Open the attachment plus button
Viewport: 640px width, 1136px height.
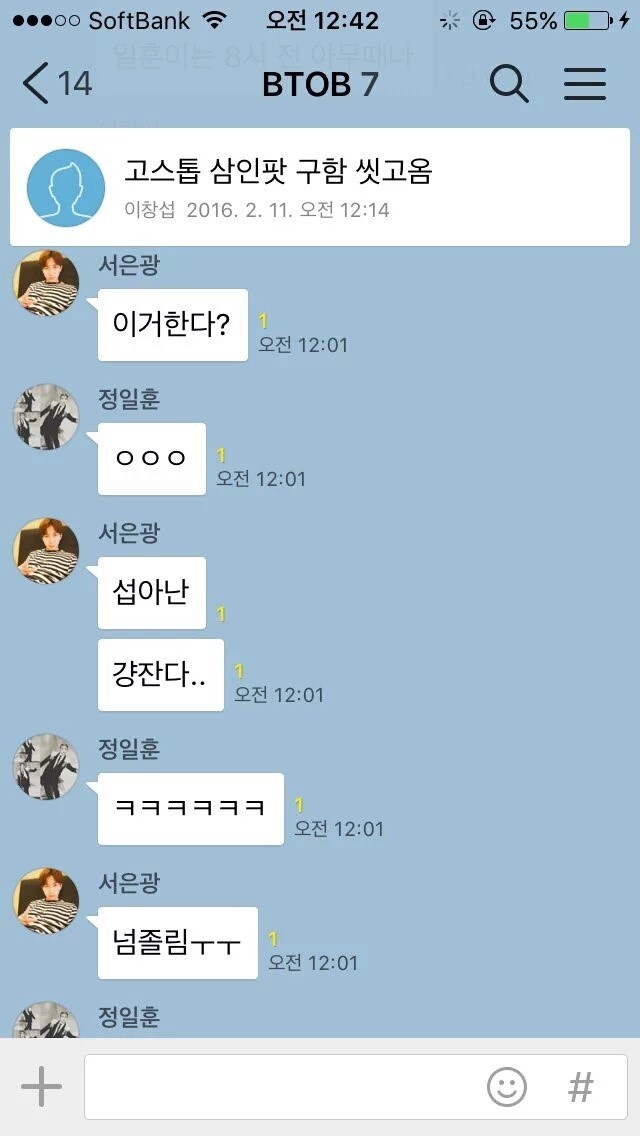coord(41,1086)
